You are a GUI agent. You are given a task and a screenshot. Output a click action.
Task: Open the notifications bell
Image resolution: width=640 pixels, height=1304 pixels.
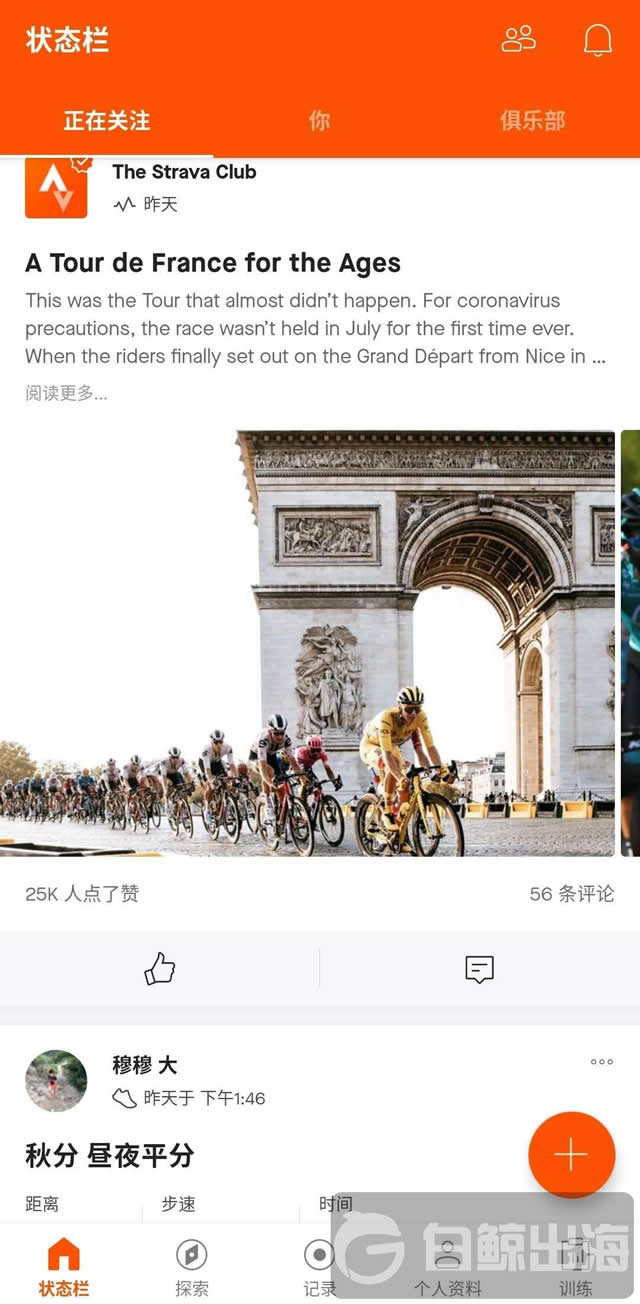tap(597, 40)
